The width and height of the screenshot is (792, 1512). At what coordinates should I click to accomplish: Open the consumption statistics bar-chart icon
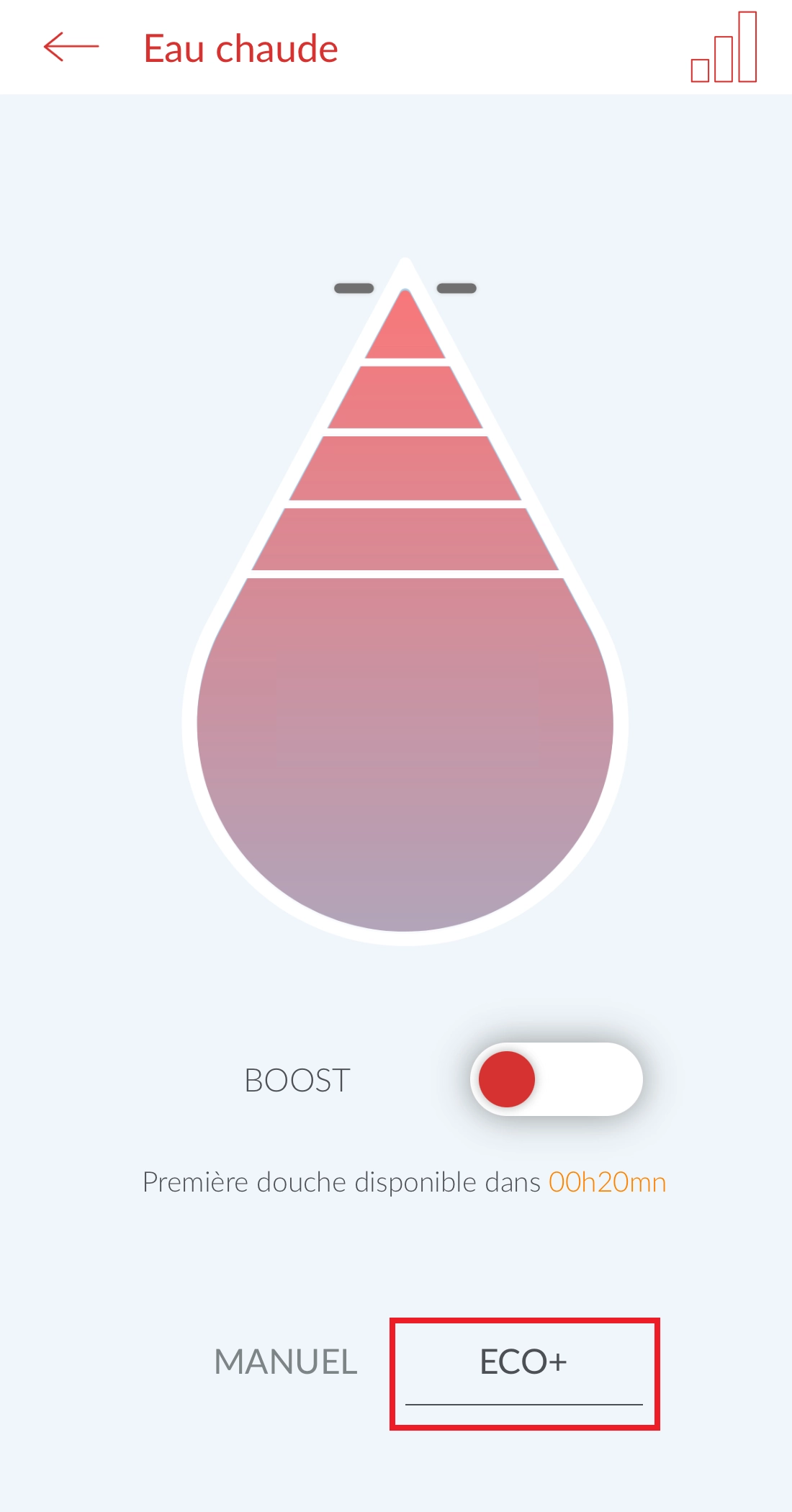point(724,47)
